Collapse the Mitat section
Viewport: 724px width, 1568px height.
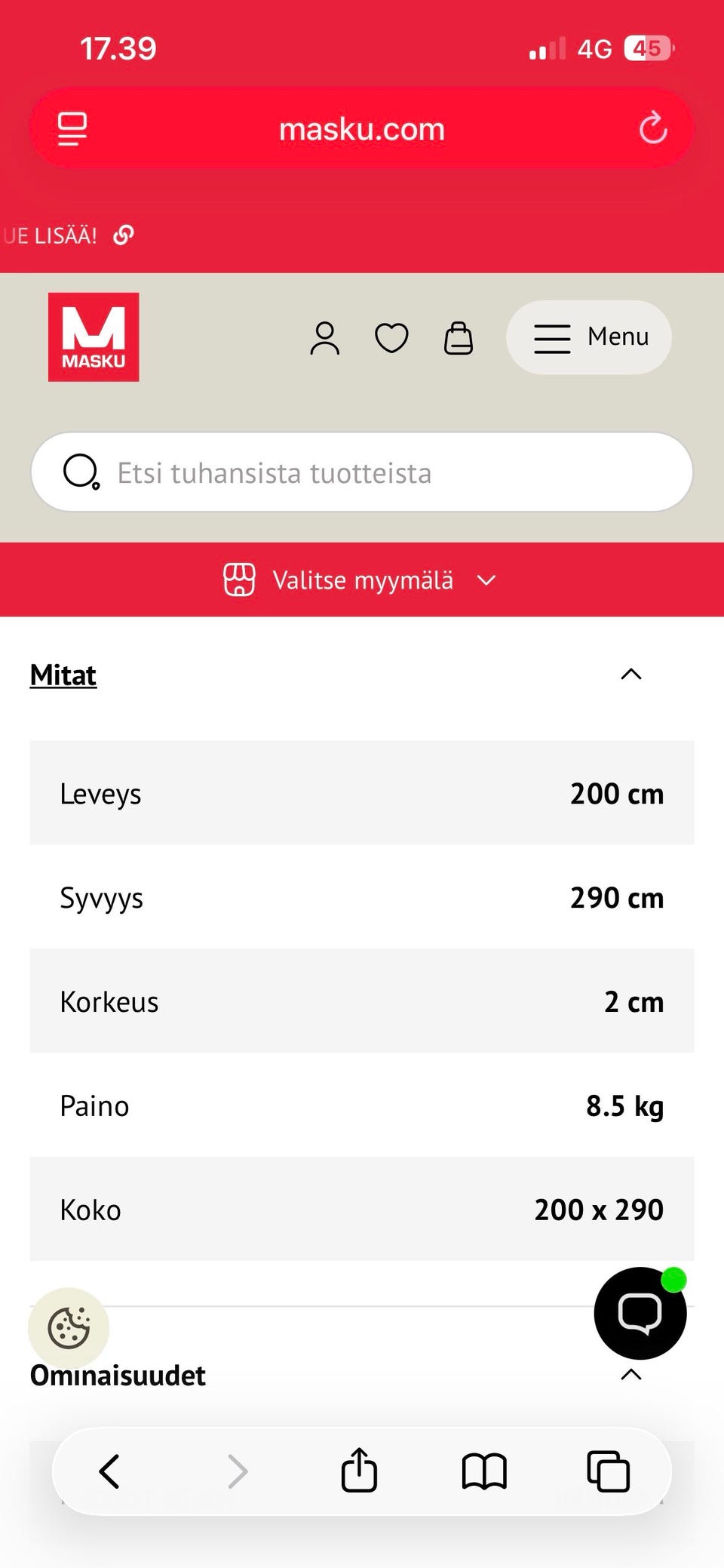tap(631, 674)
